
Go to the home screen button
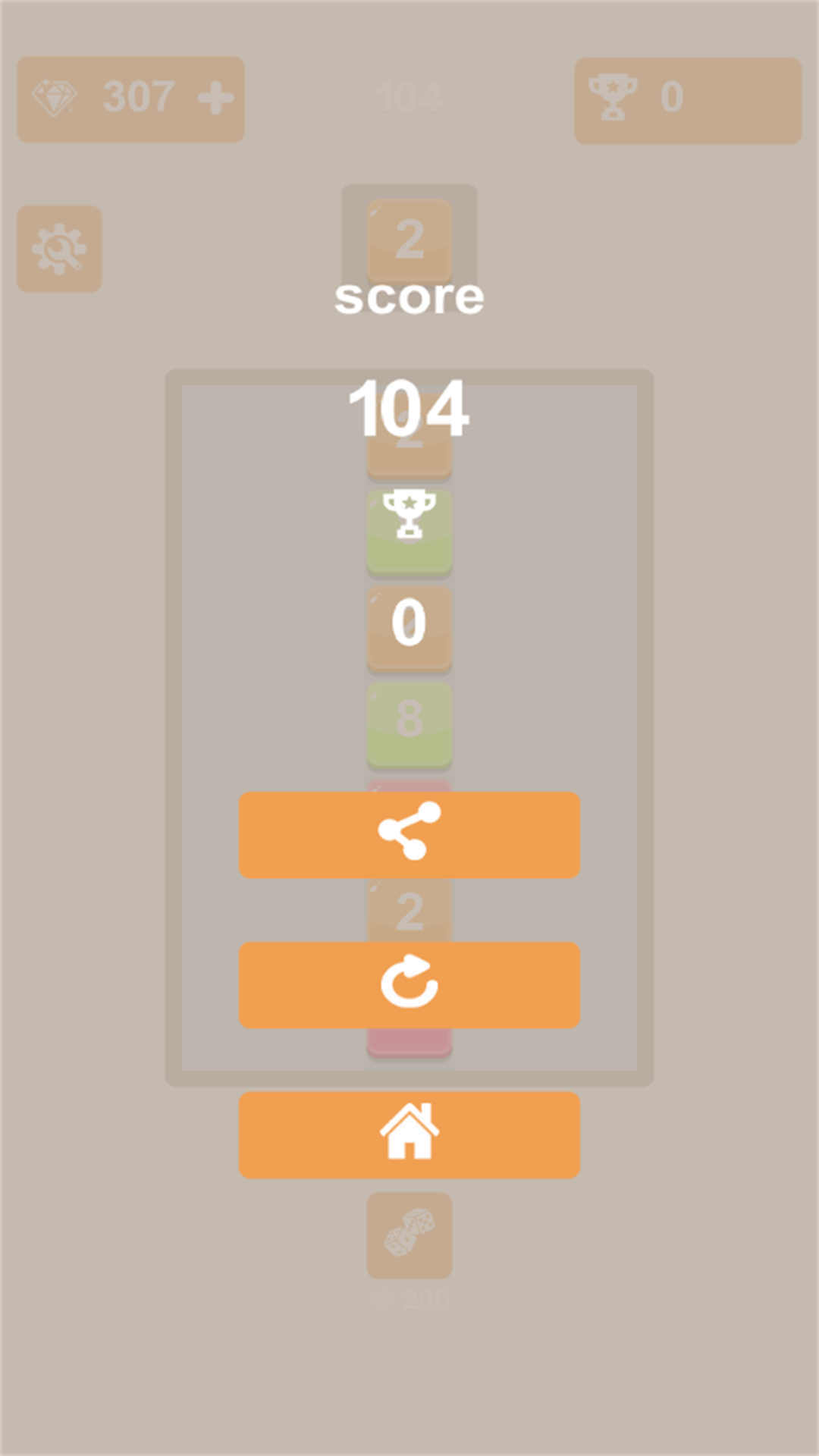point(409,1134)
